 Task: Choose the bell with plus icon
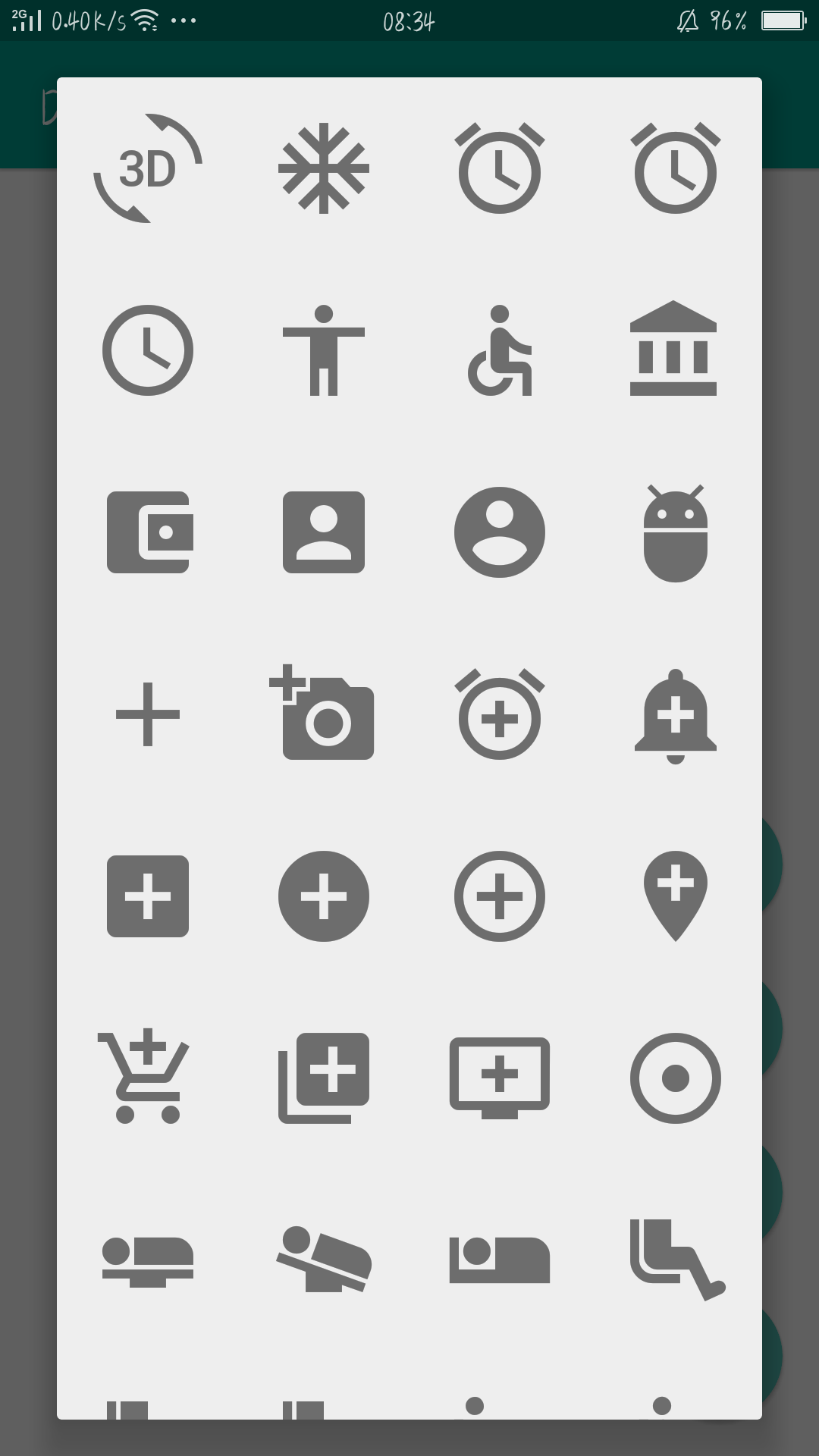pos(675,716)
